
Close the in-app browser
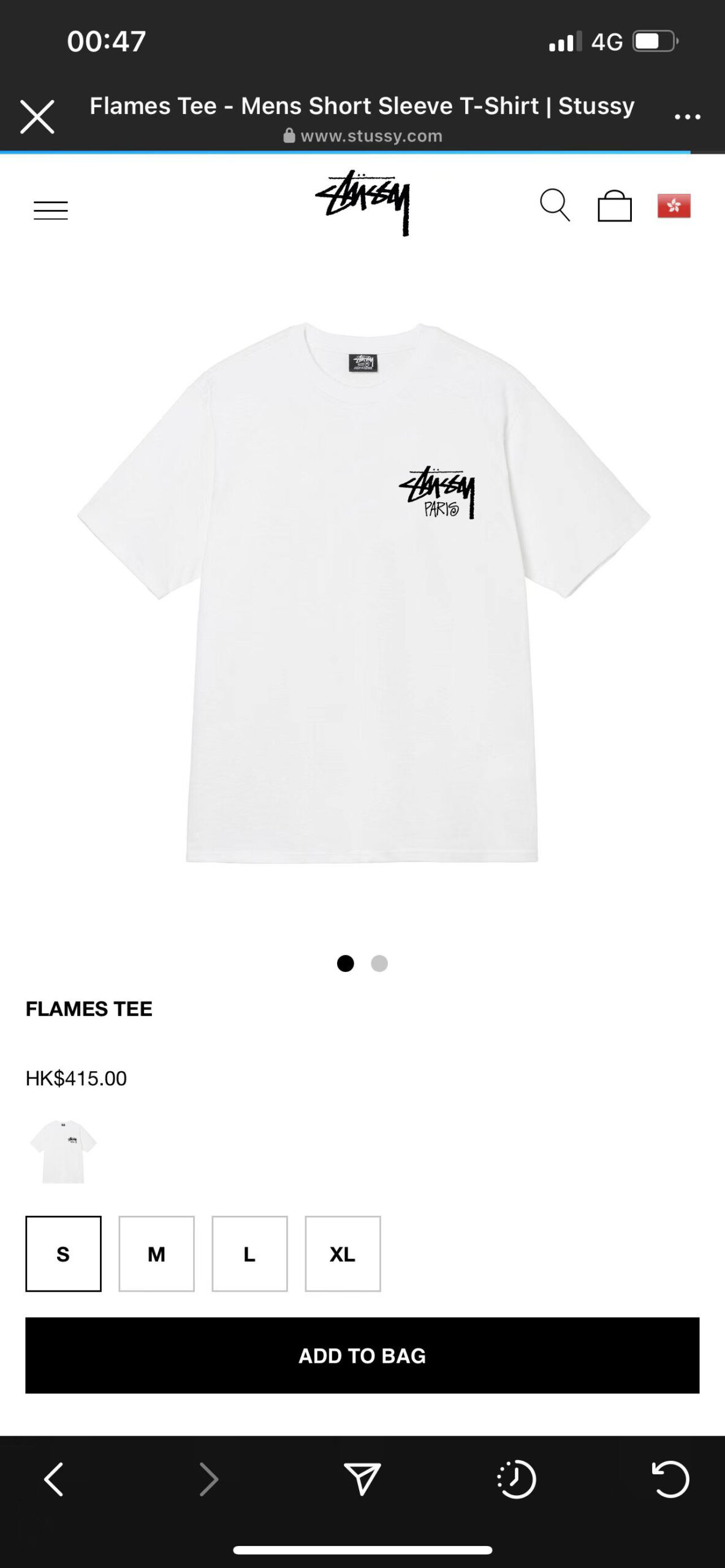[37, 116]
